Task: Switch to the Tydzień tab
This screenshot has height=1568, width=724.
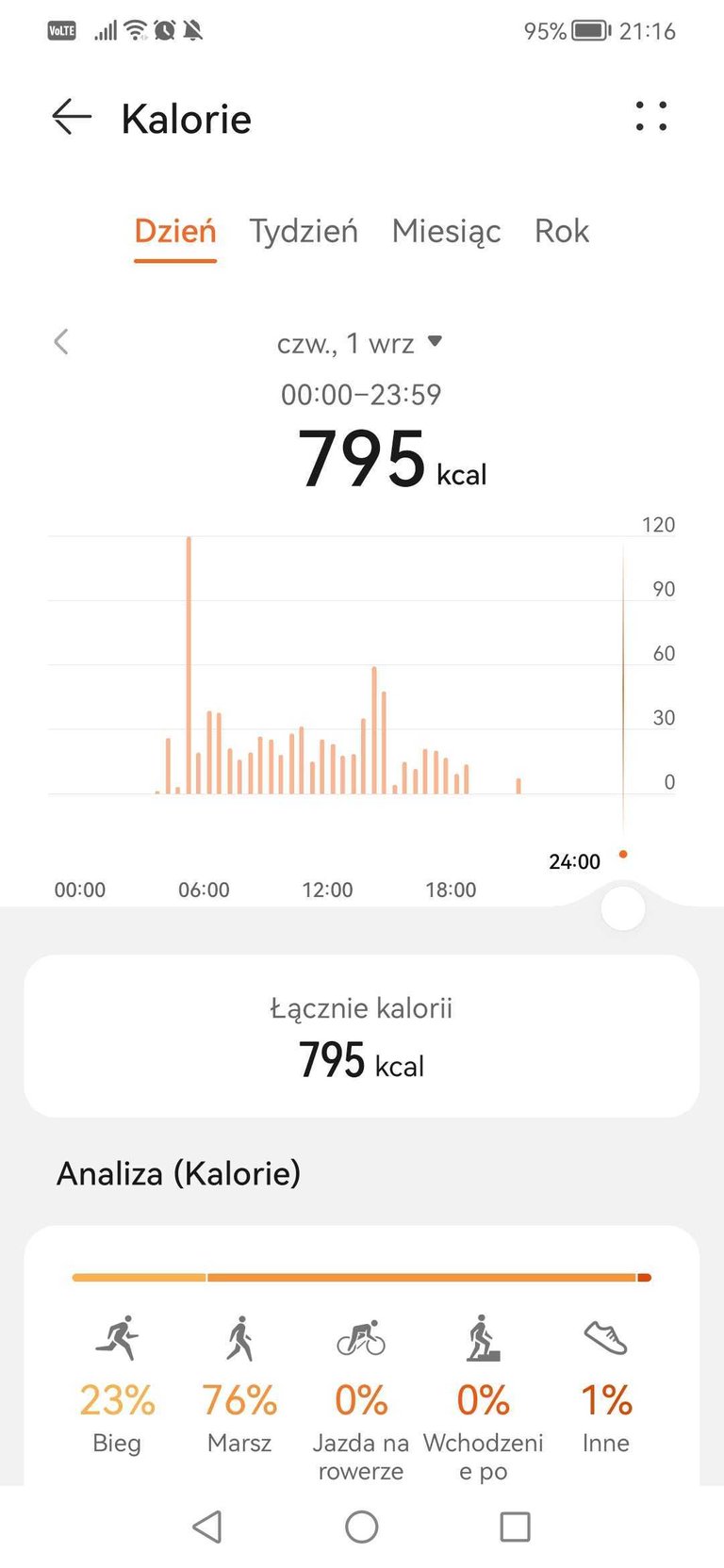Action: pos(304,232)
